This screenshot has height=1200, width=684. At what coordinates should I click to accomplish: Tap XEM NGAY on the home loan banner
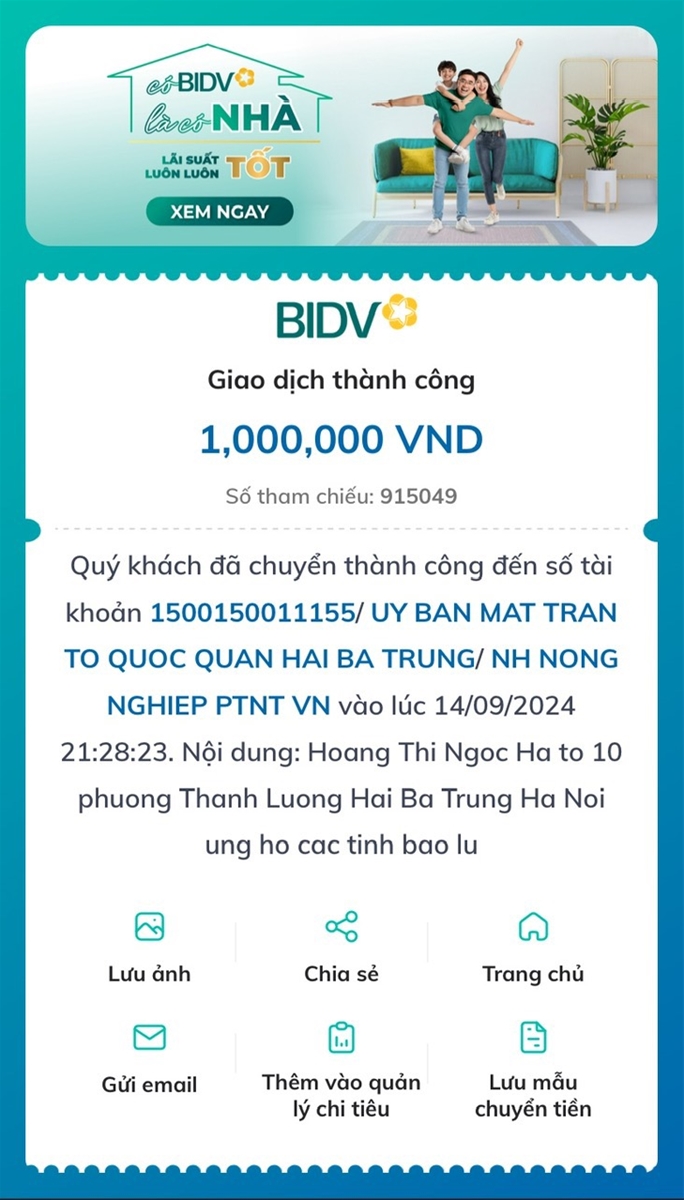click(220, 211)
